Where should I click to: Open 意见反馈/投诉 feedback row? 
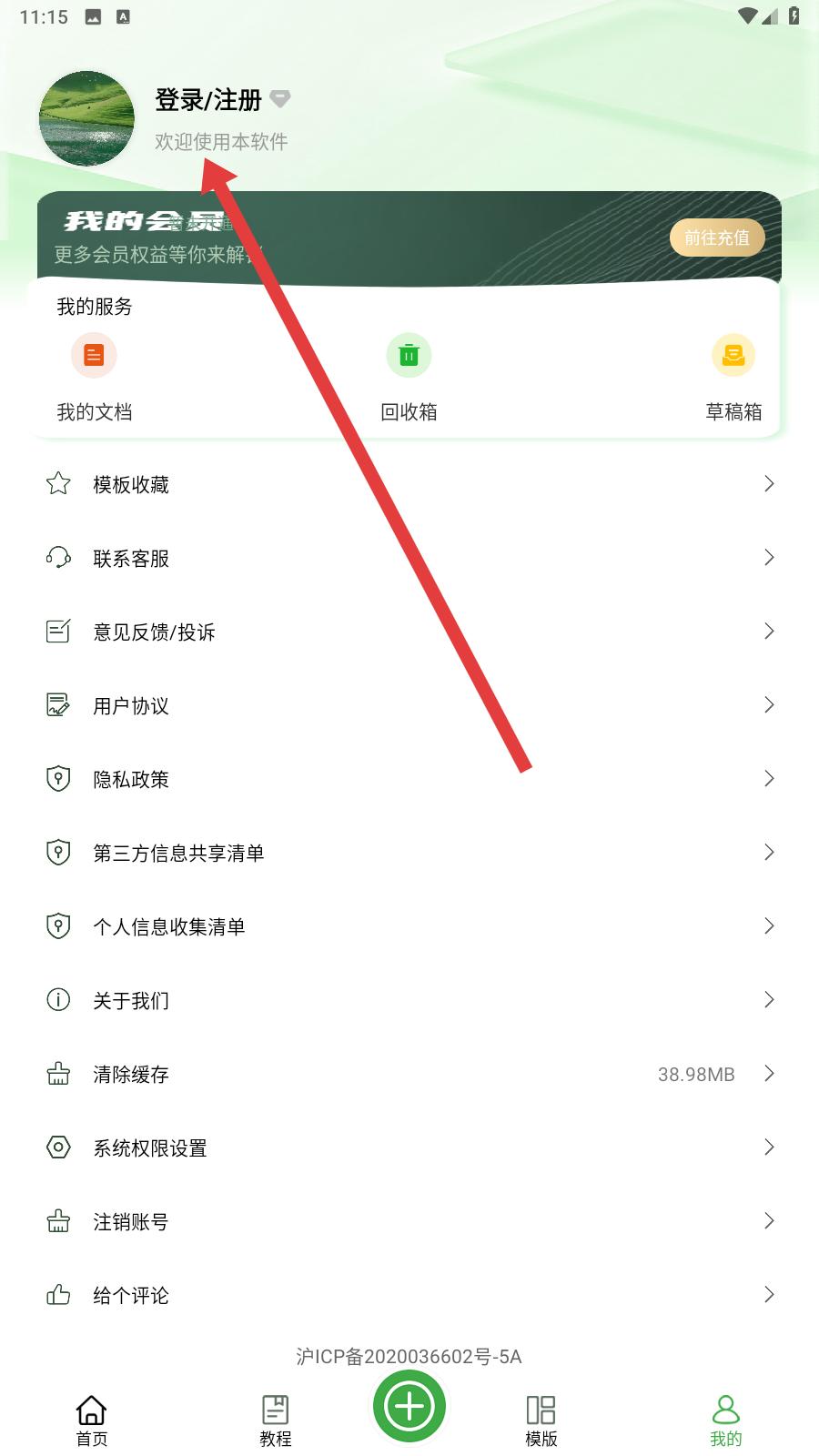409,632
